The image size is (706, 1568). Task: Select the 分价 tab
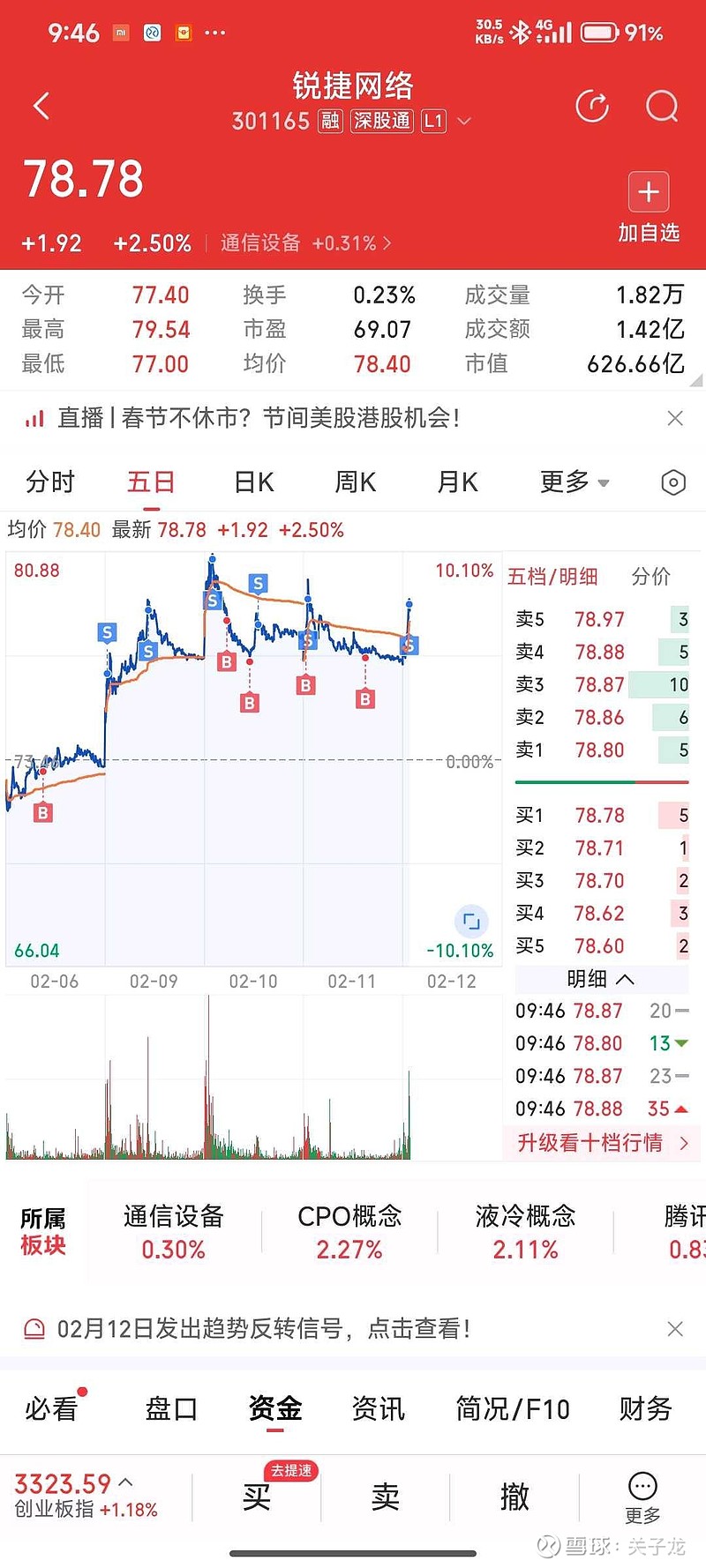point(651,577)
